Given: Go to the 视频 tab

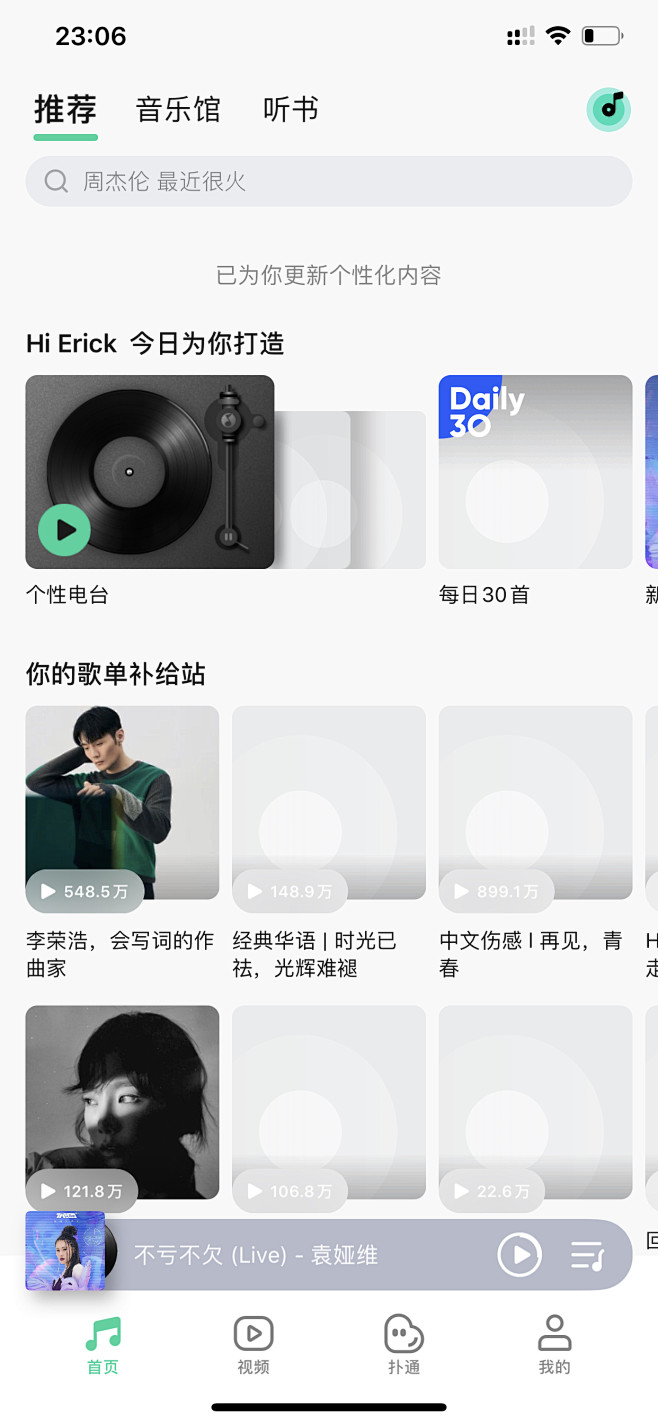Looking at the screenshot, I should click(x=253, y=1345).
